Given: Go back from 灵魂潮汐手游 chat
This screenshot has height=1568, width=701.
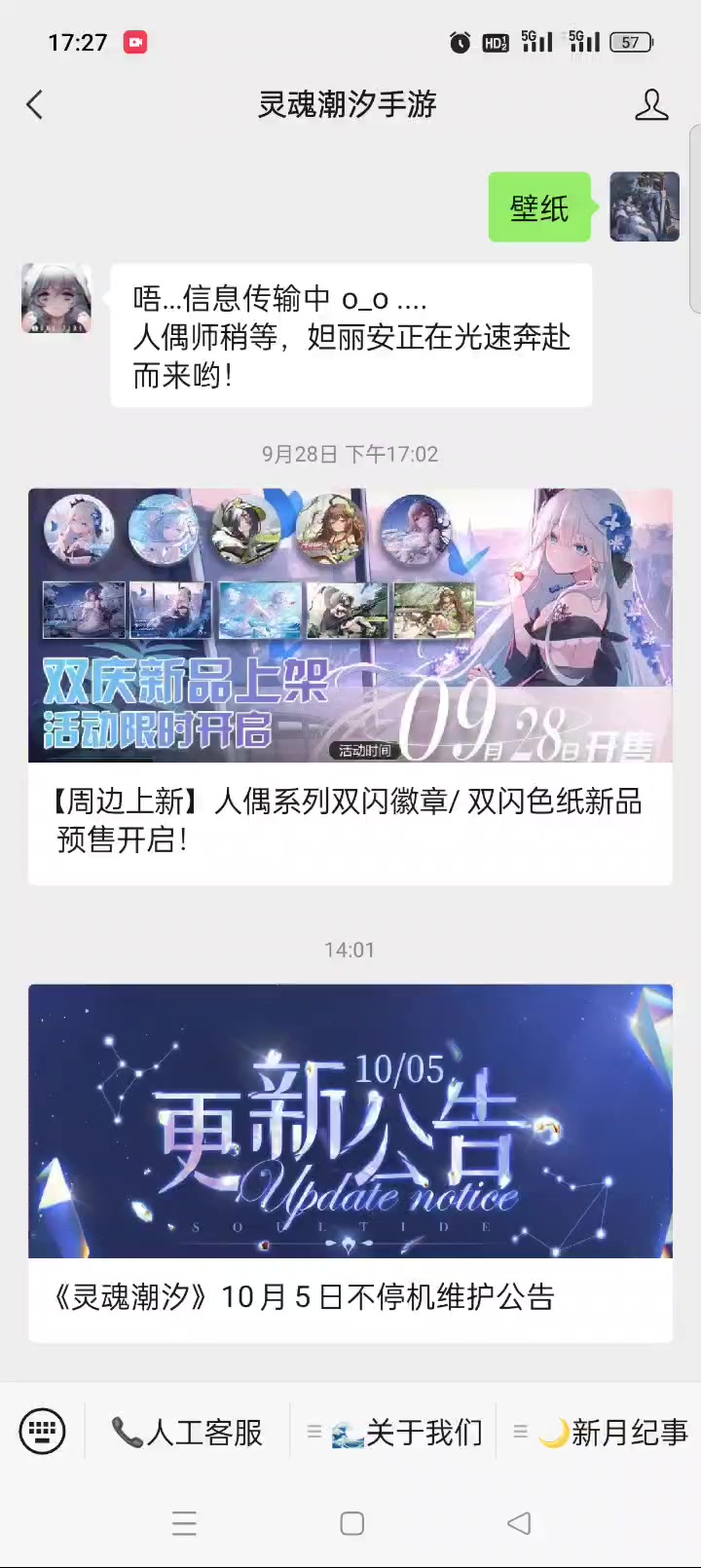Looking at the screenshot, I should click(x=35, y=105).
